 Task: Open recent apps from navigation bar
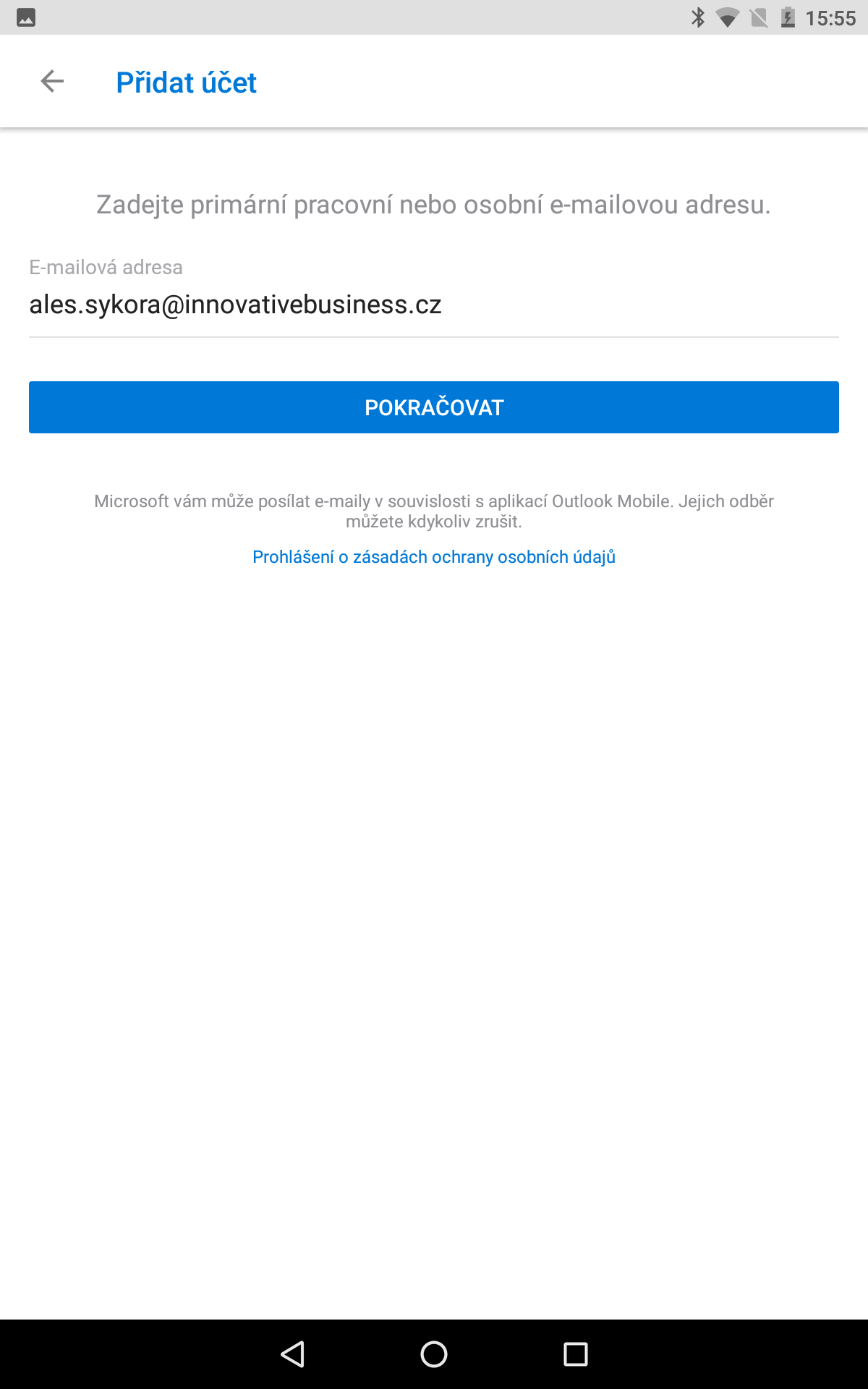576,1354
